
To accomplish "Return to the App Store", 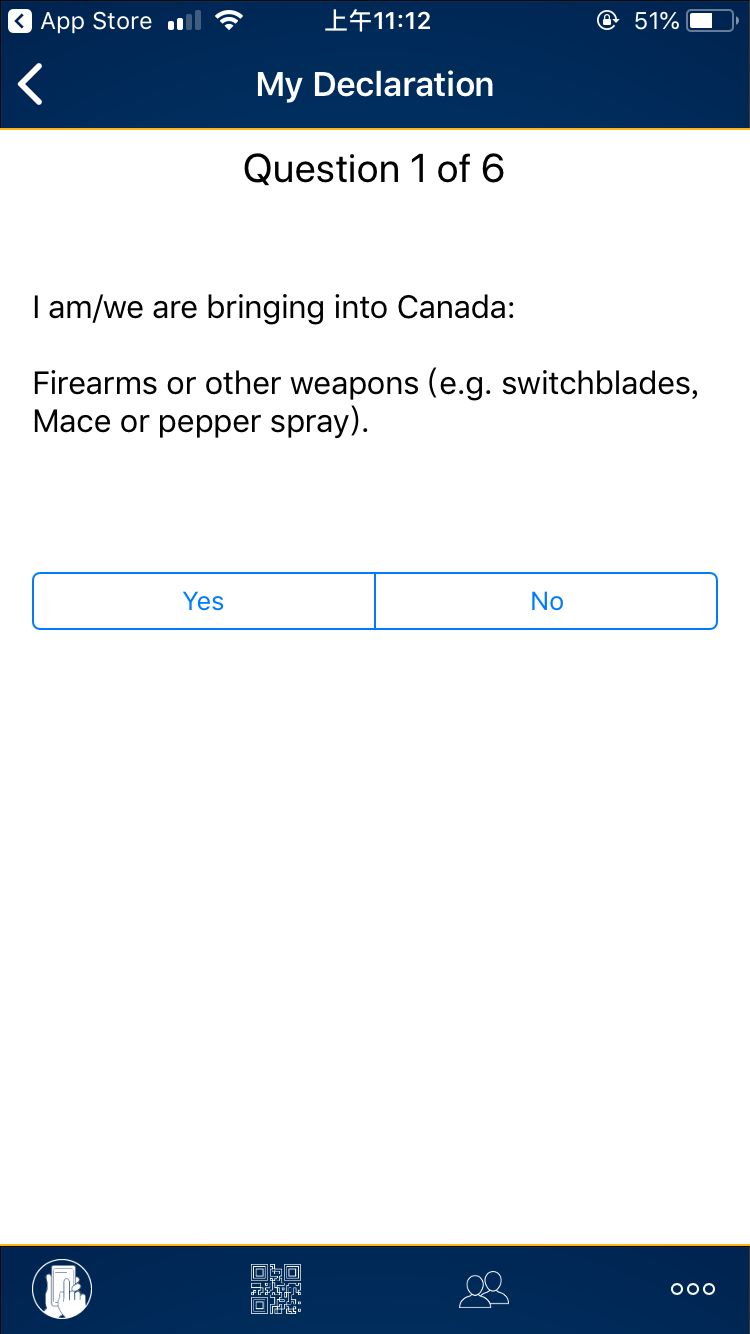I will coord(80,21).
